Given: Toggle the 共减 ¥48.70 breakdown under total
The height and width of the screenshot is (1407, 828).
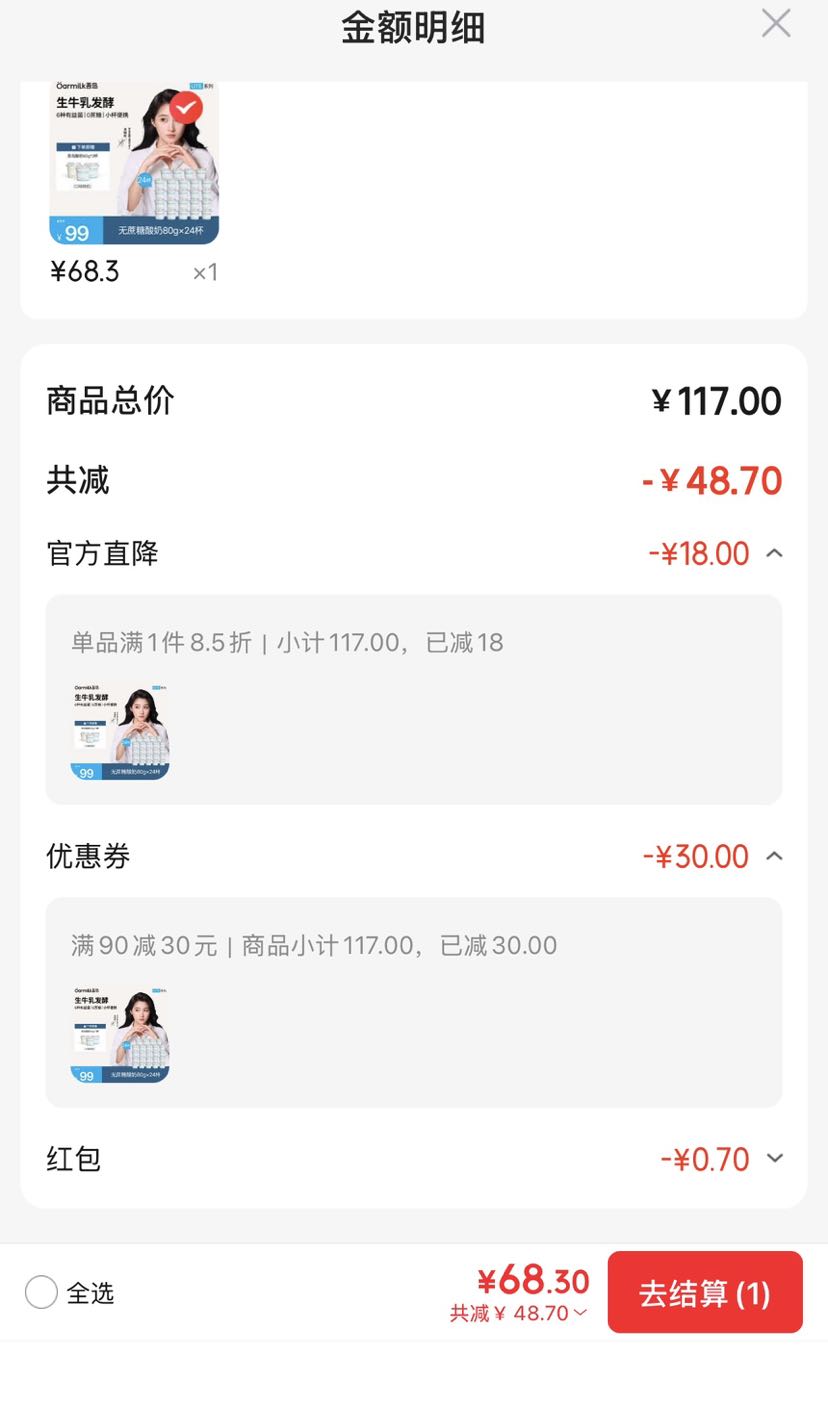Looking at the screenshot, I should 519,1313.
